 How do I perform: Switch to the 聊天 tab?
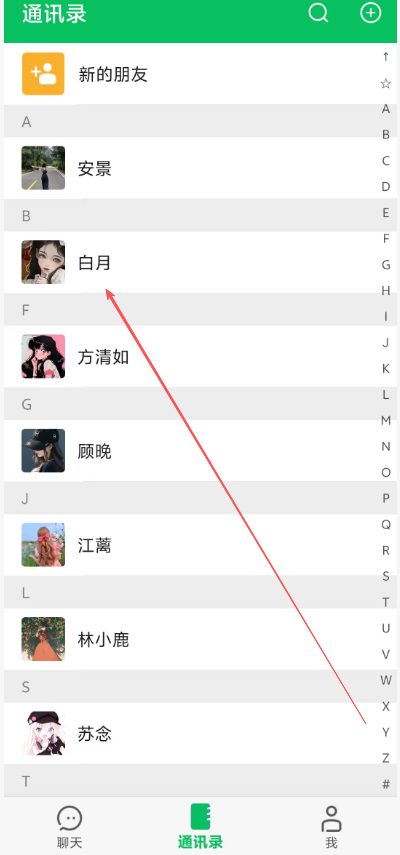click(70, 827)
